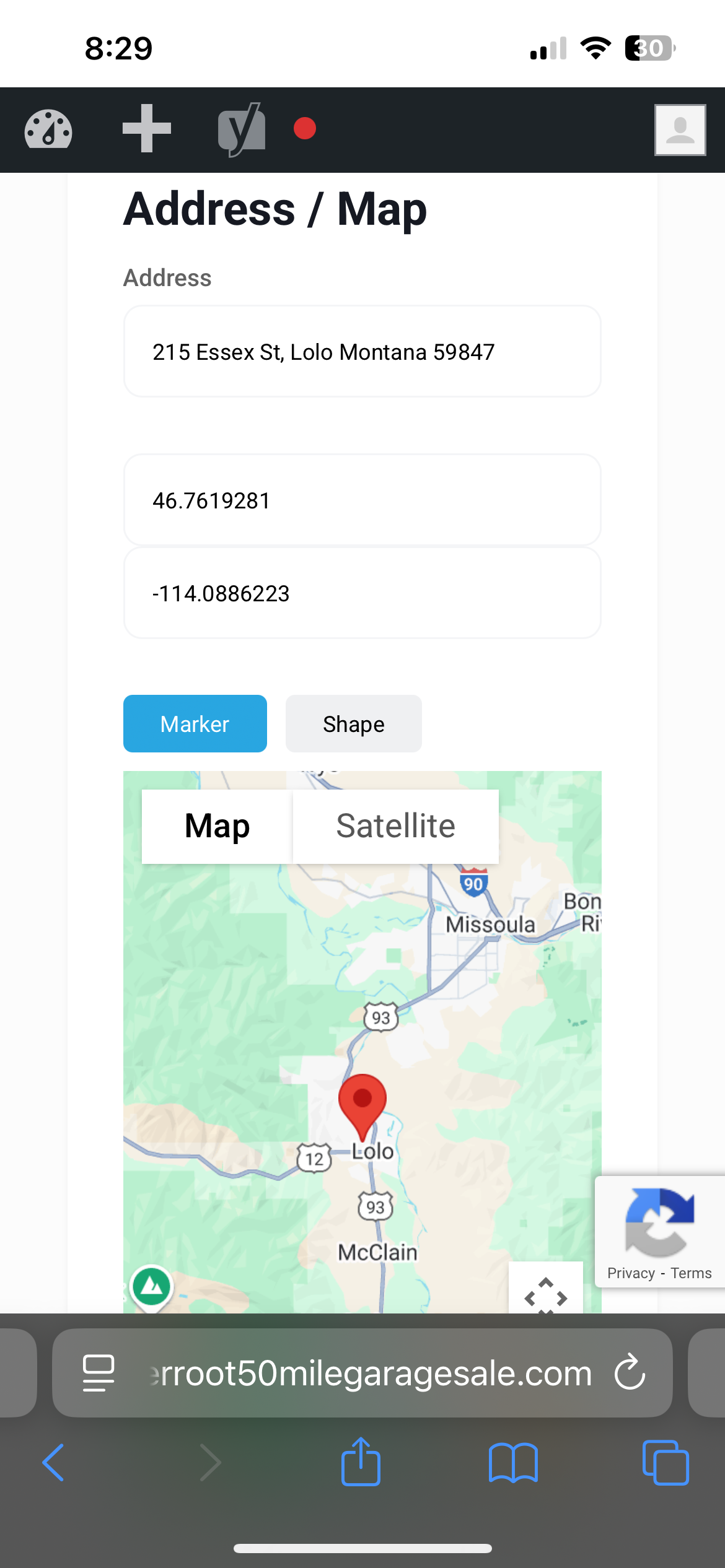The width and height of the screenshot is (725, 1568).
Task: Reload the page in Safari
Action: [x=630, y=1372]
